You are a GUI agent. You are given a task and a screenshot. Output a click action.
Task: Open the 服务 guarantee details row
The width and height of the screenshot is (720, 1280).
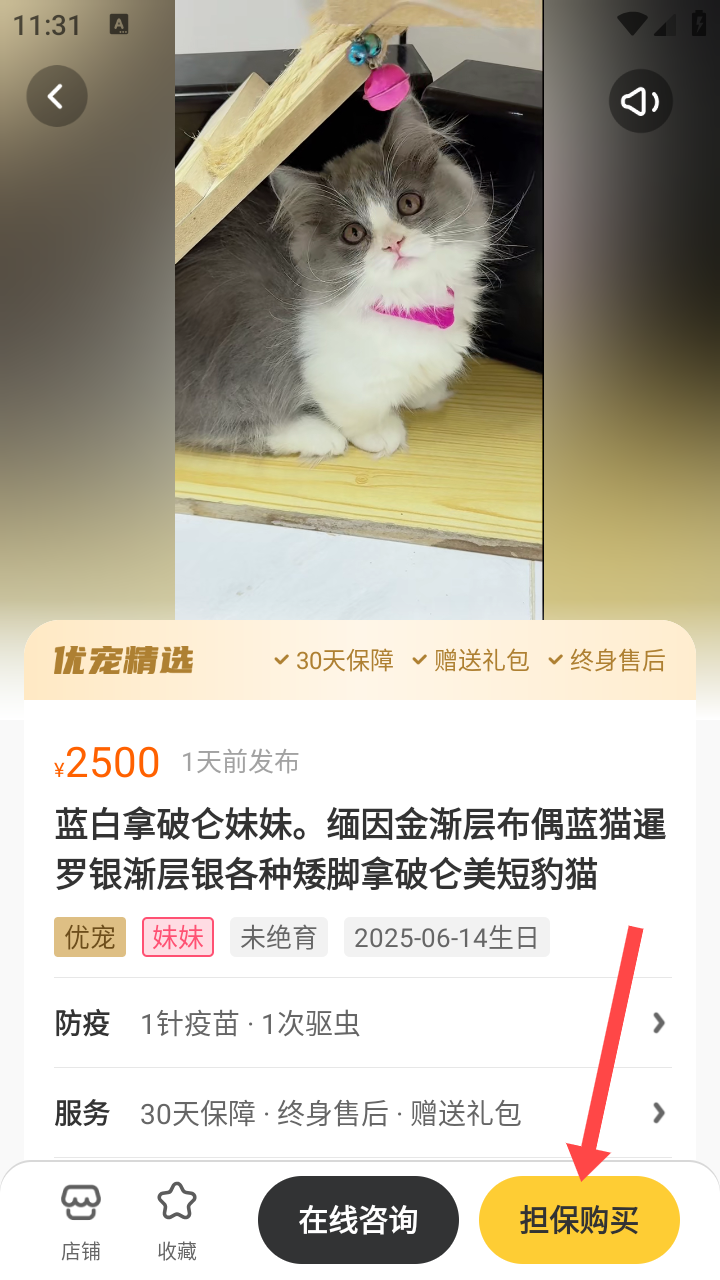pyautogui.click(x=362, y=1113)
